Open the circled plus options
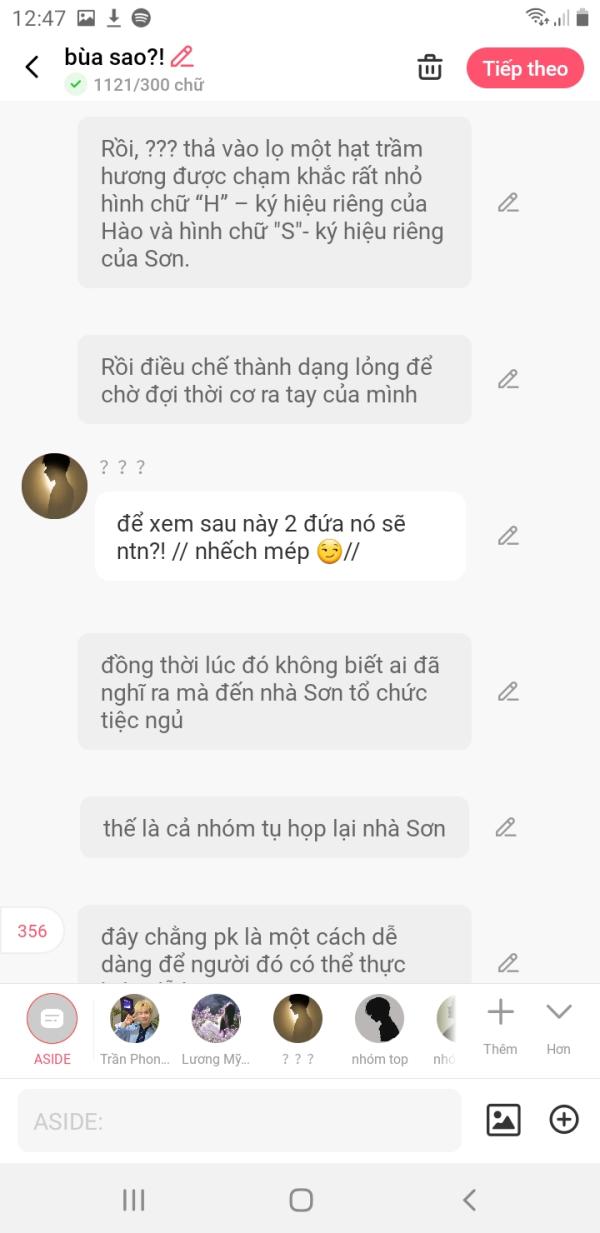The height and width of the screenshot is (1233, 600). (564, 1120)
